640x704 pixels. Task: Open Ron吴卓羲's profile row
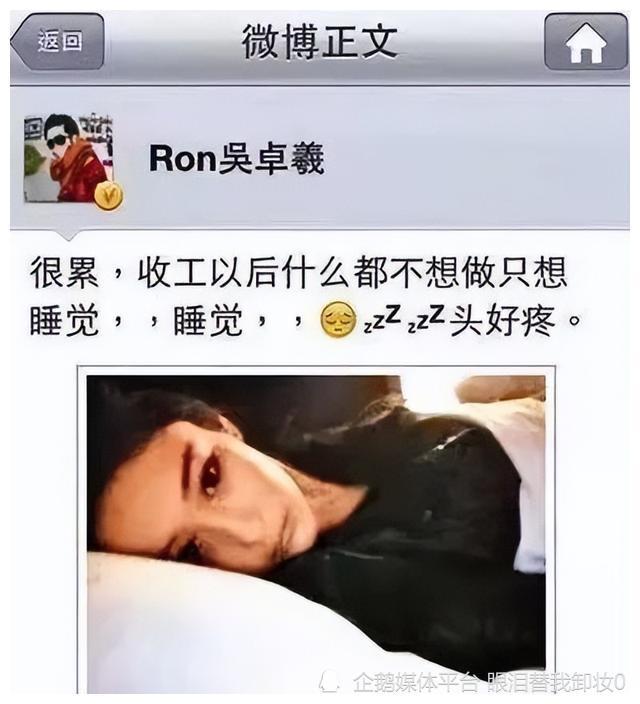[320, 158]
